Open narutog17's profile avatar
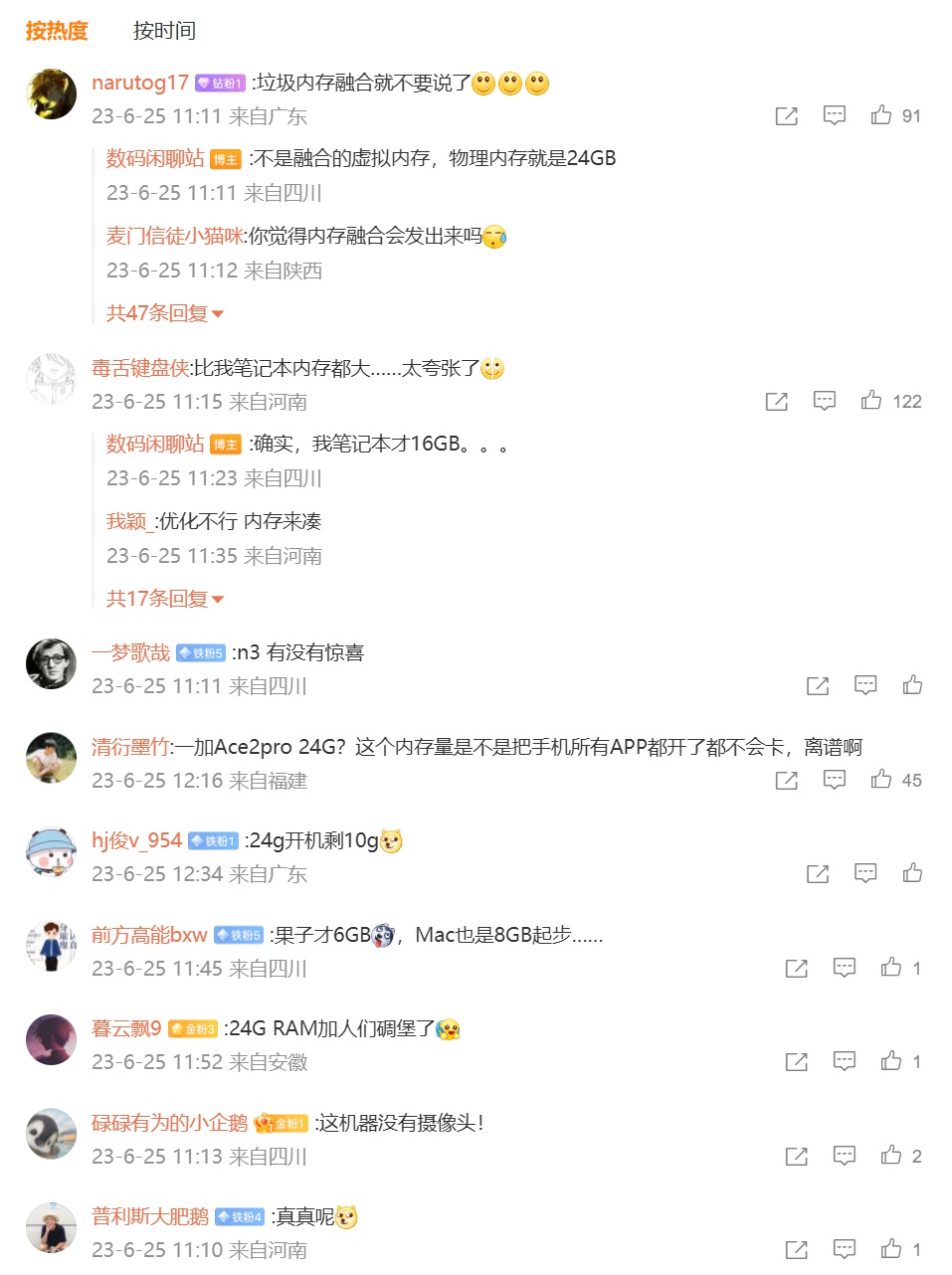 tap(51, 94)
